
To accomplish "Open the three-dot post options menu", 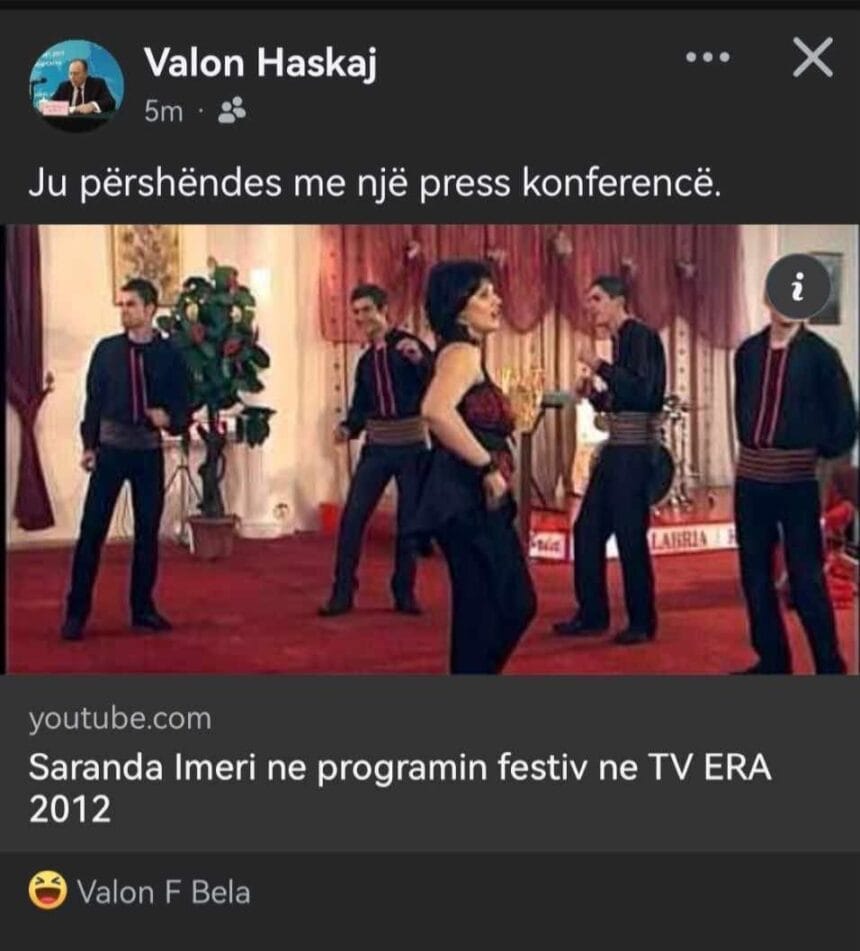I will (708, 59).
